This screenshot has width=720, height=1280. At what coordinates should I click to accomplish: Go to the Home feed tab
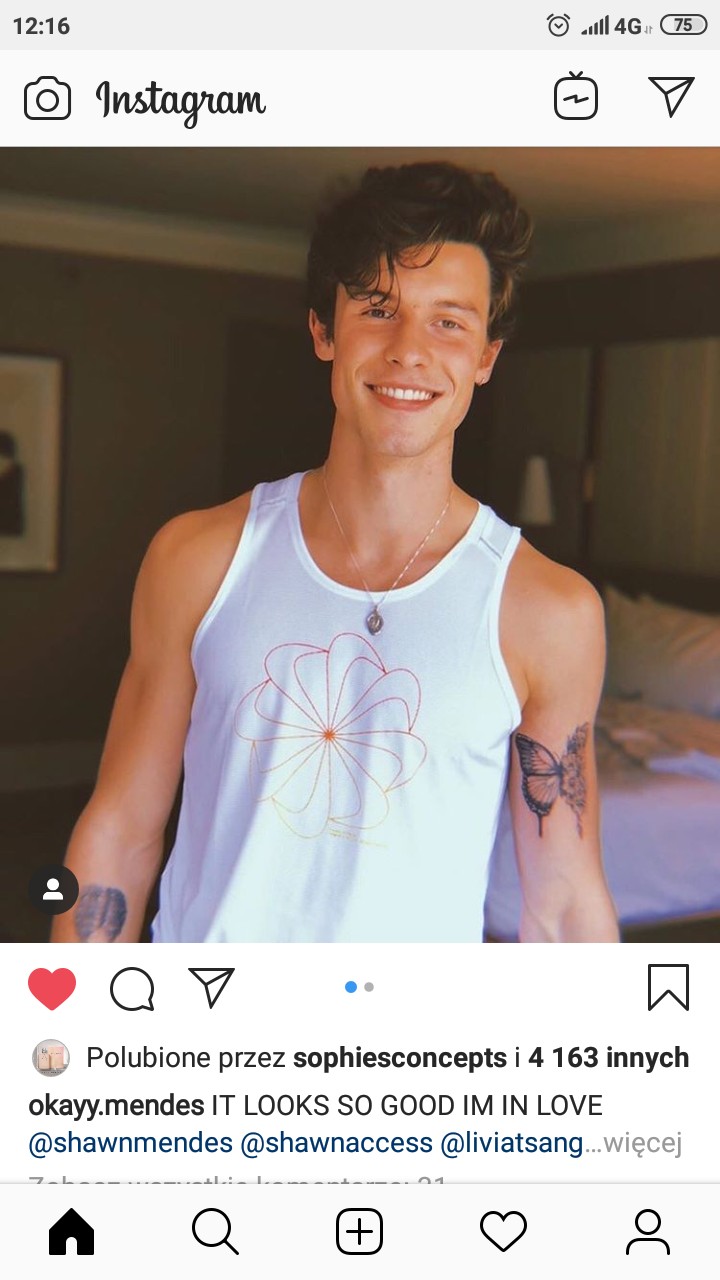click(72, 1232)
